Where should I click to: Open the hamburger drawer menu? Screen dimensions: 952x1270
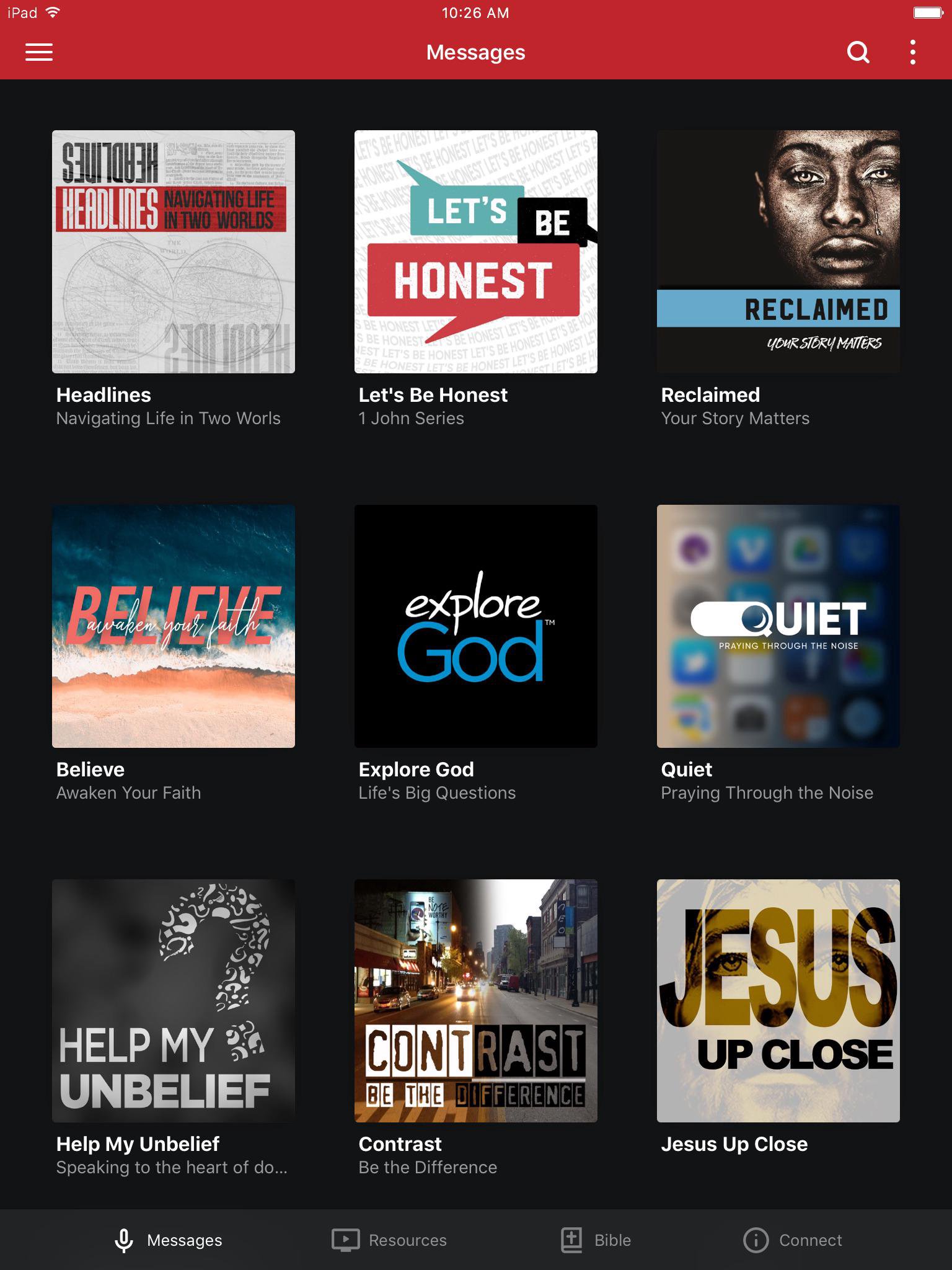pos(38,53)
